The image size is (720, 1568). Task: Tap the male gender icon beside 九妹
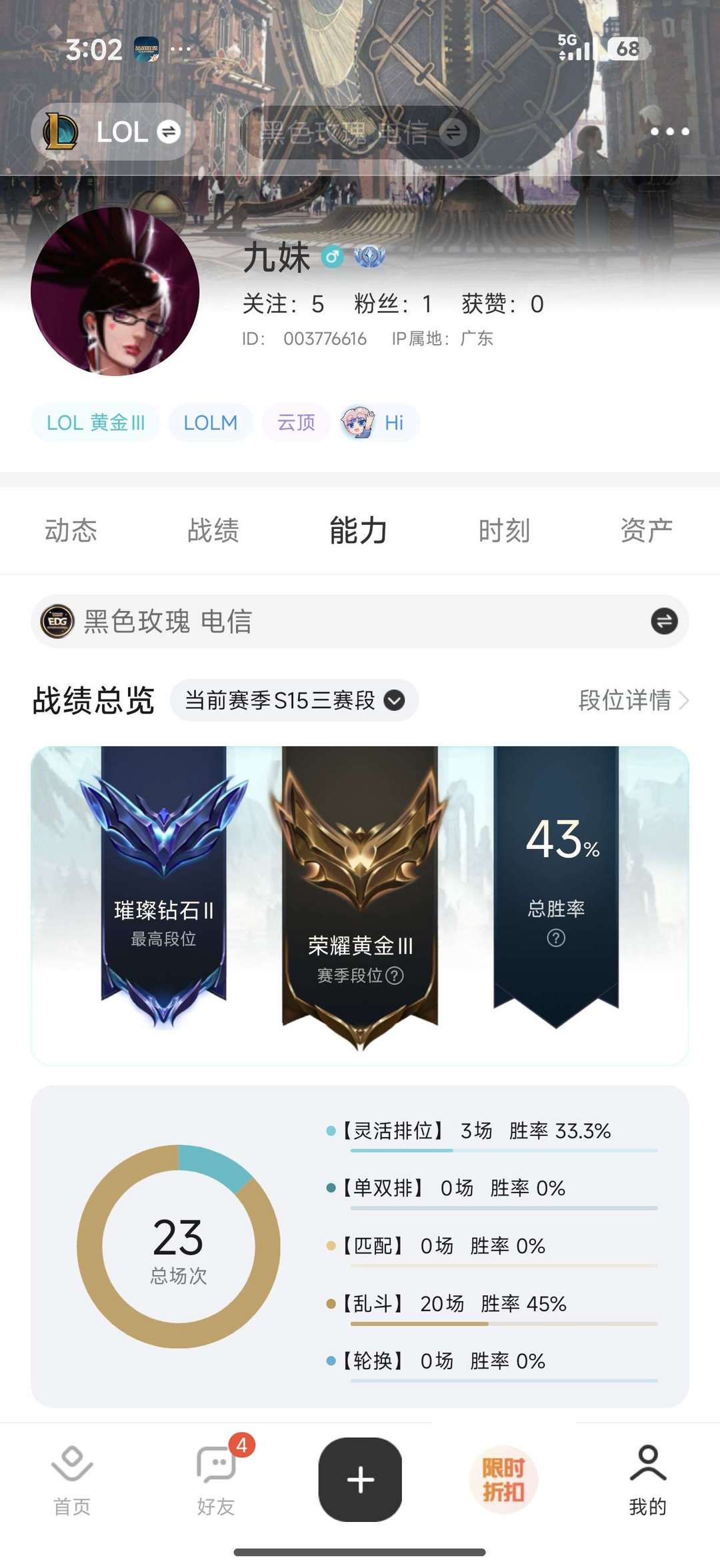[x=330, y=257]
